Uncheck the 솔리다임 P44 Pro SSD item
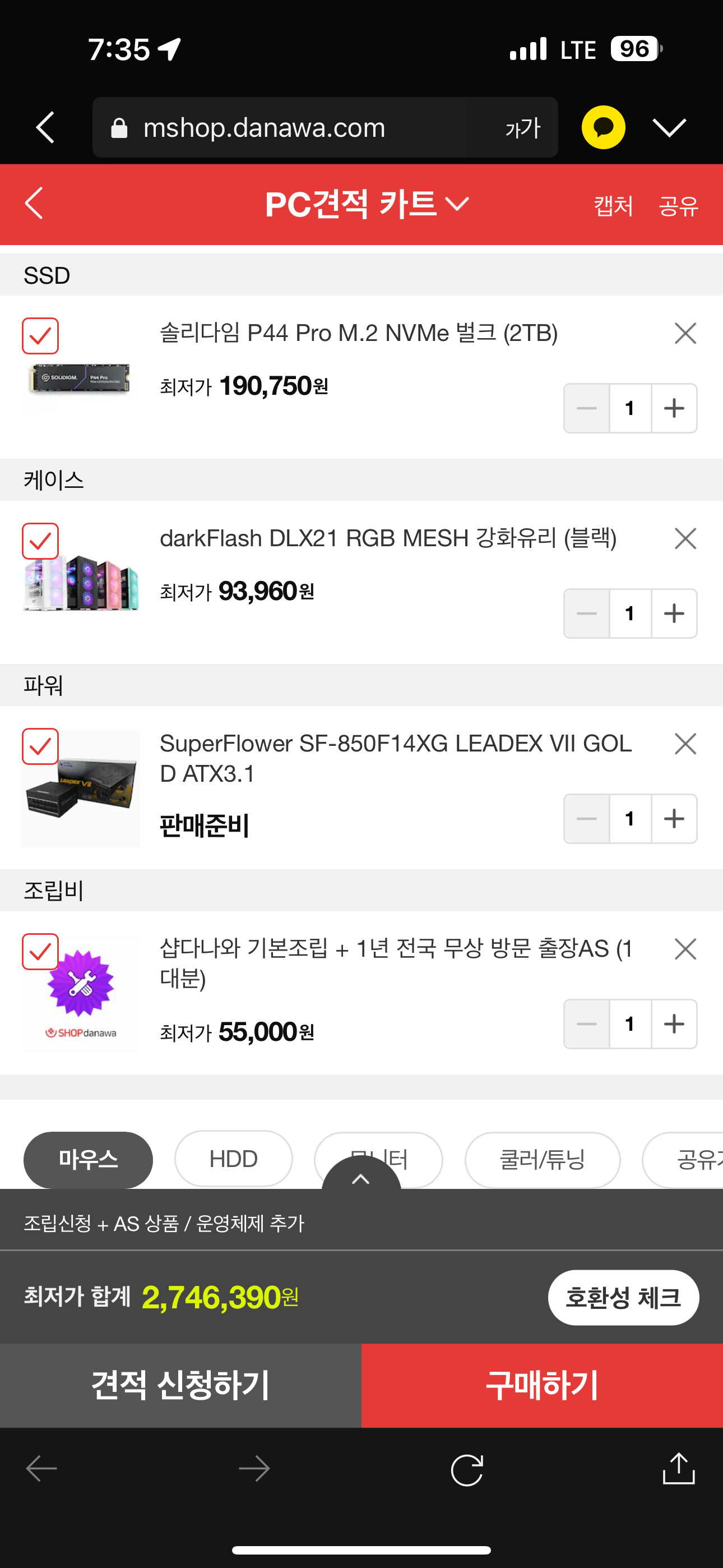Image resolution: width=723 pixels, height=1568 pixels. point(40,335)
